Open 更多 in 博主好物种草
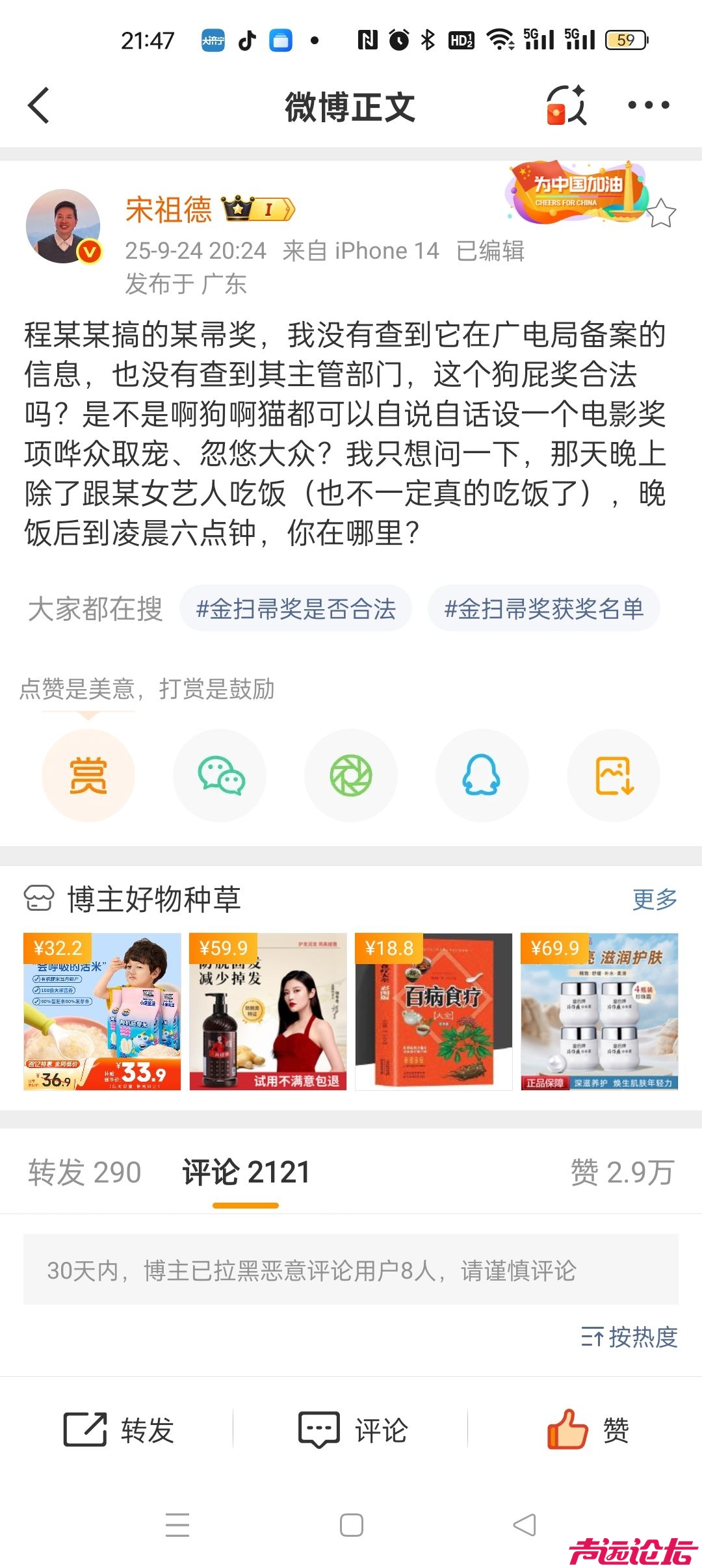This screenshot has width=702, height=1568. (x=655, y=900)
